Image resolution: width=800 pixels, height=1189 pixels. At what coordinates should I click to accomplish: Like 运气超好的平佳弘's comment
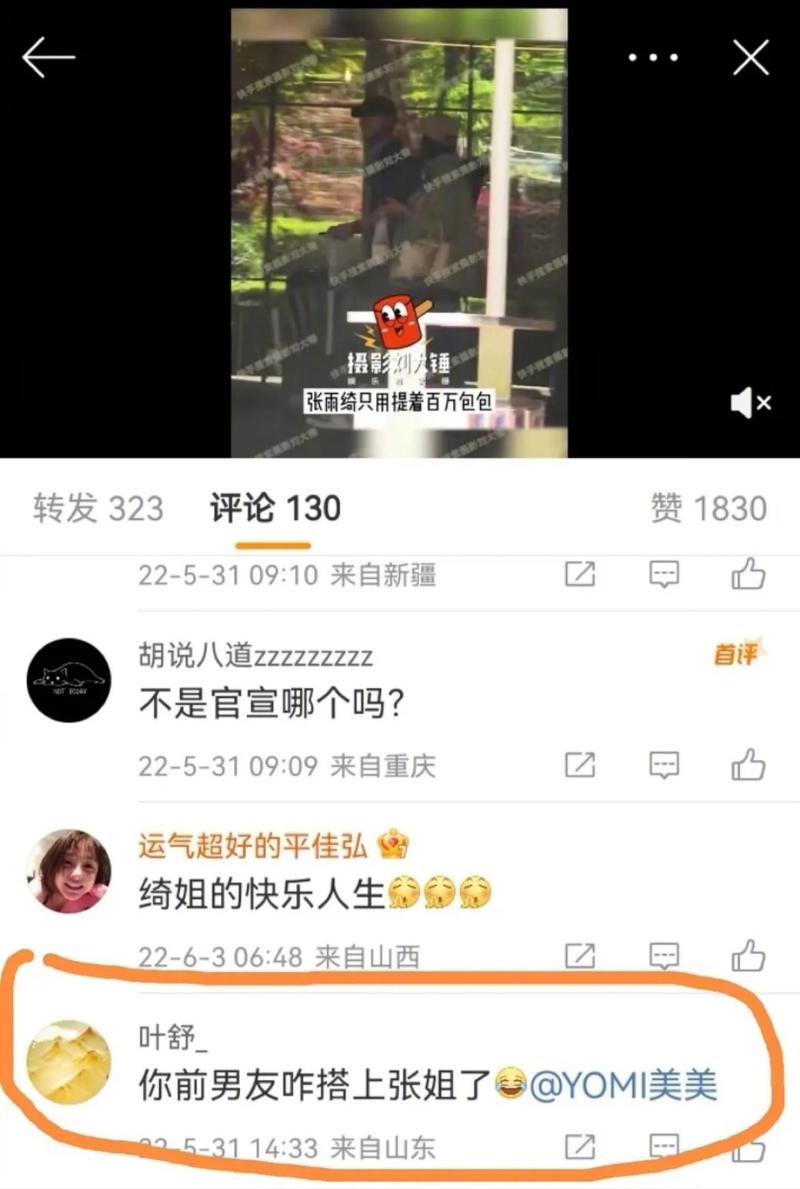point(748,957)
